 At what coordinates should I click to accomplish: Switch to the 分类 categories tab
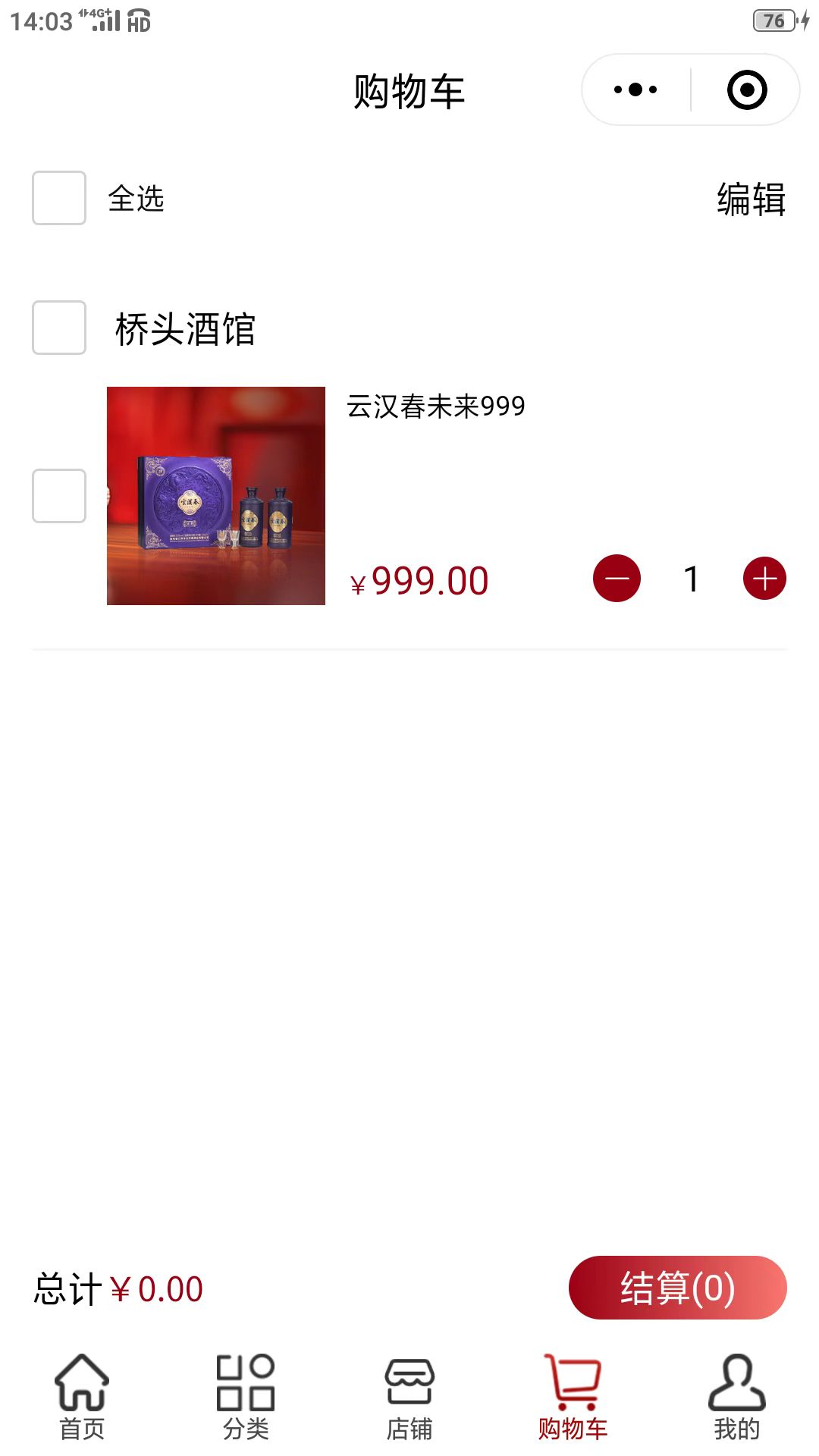246,1397
